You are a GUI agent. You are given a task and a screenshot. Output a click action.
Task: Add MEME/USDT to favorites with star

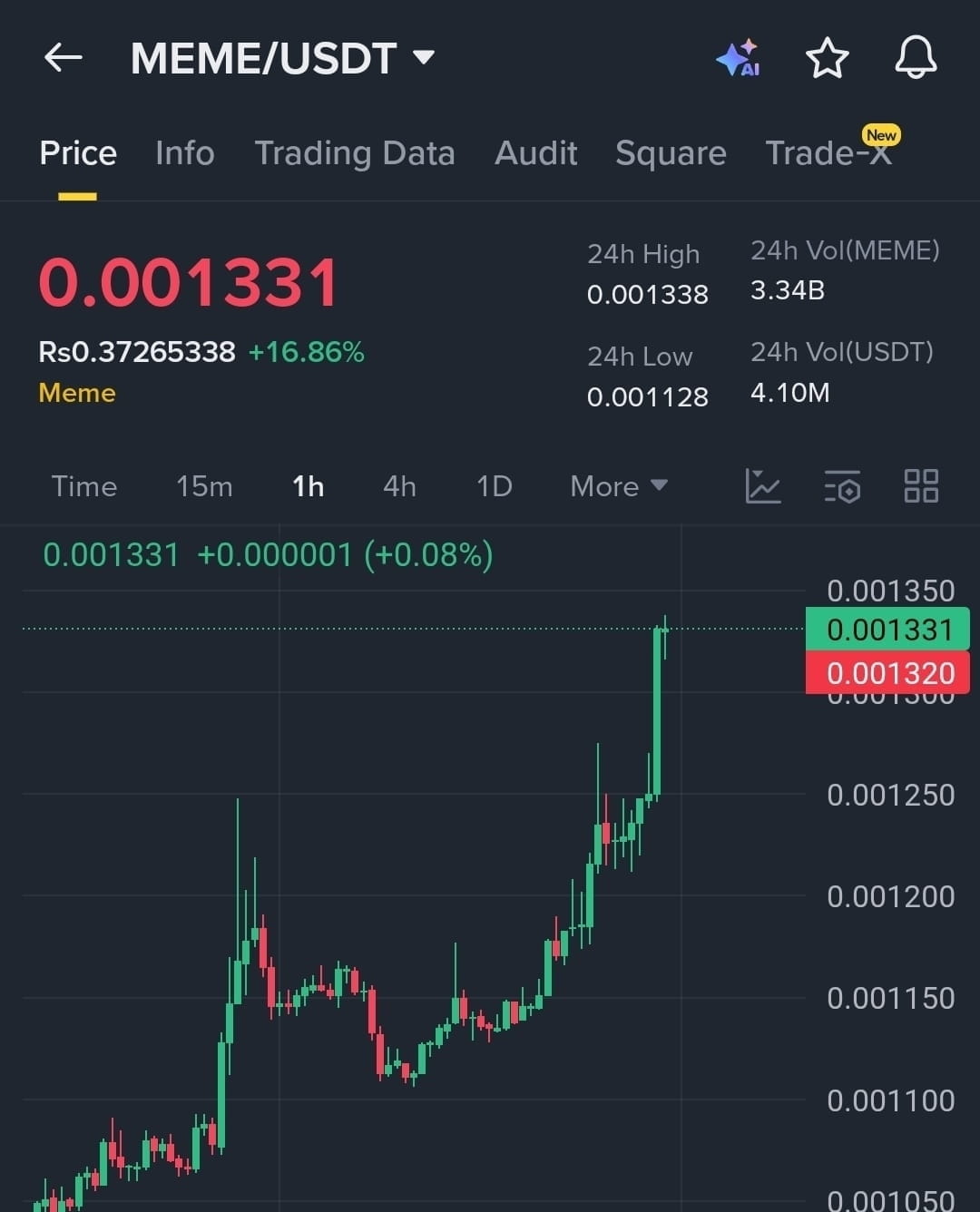[x=827, y=58]
